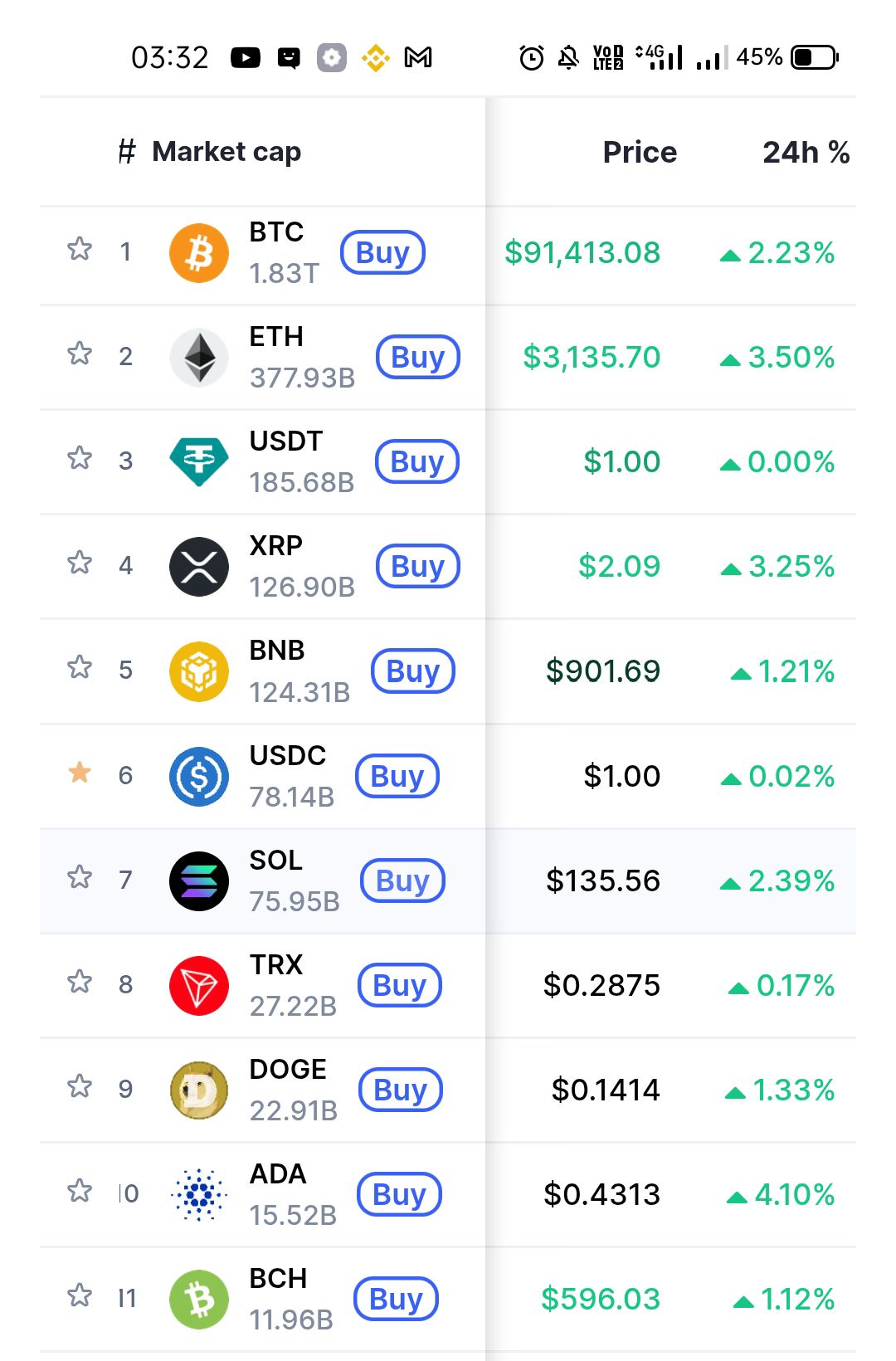Star BNB as a favorite
Viewport: 896px width, 1361px height.
[80, 667]
